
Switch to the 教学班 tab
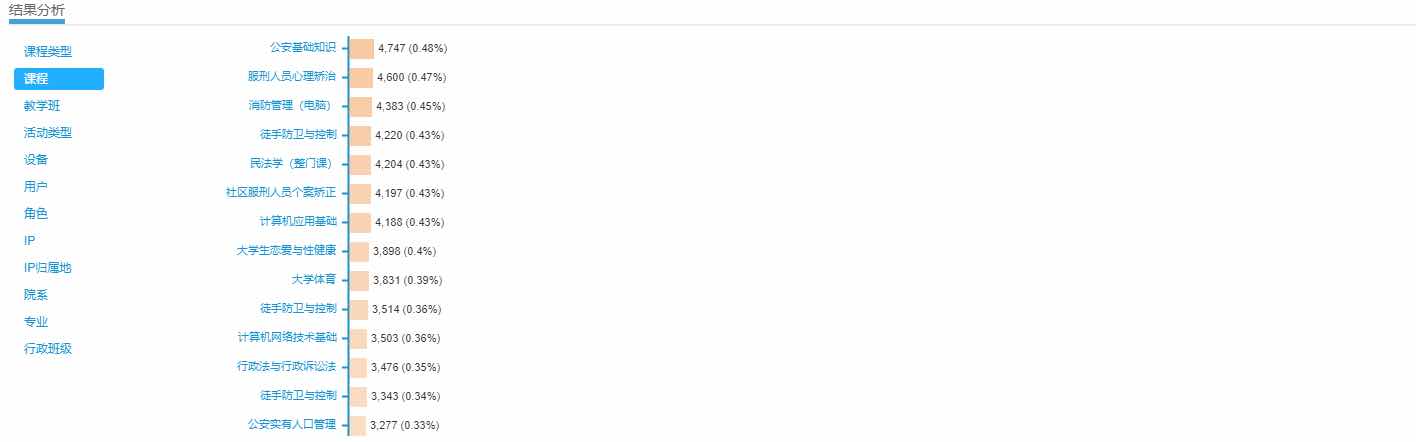pos(42,106)
